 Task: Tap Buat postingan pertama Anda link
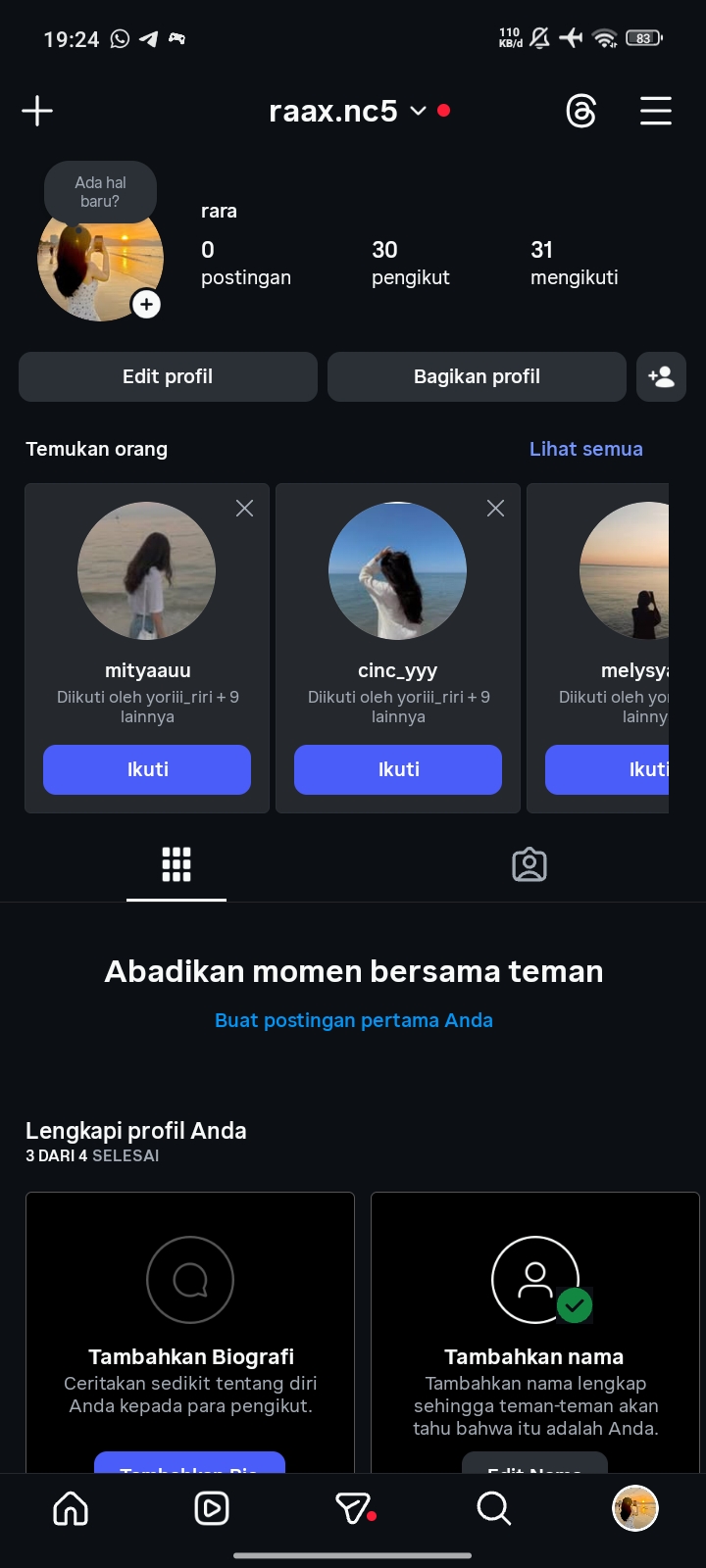[x=353, y=1020]
